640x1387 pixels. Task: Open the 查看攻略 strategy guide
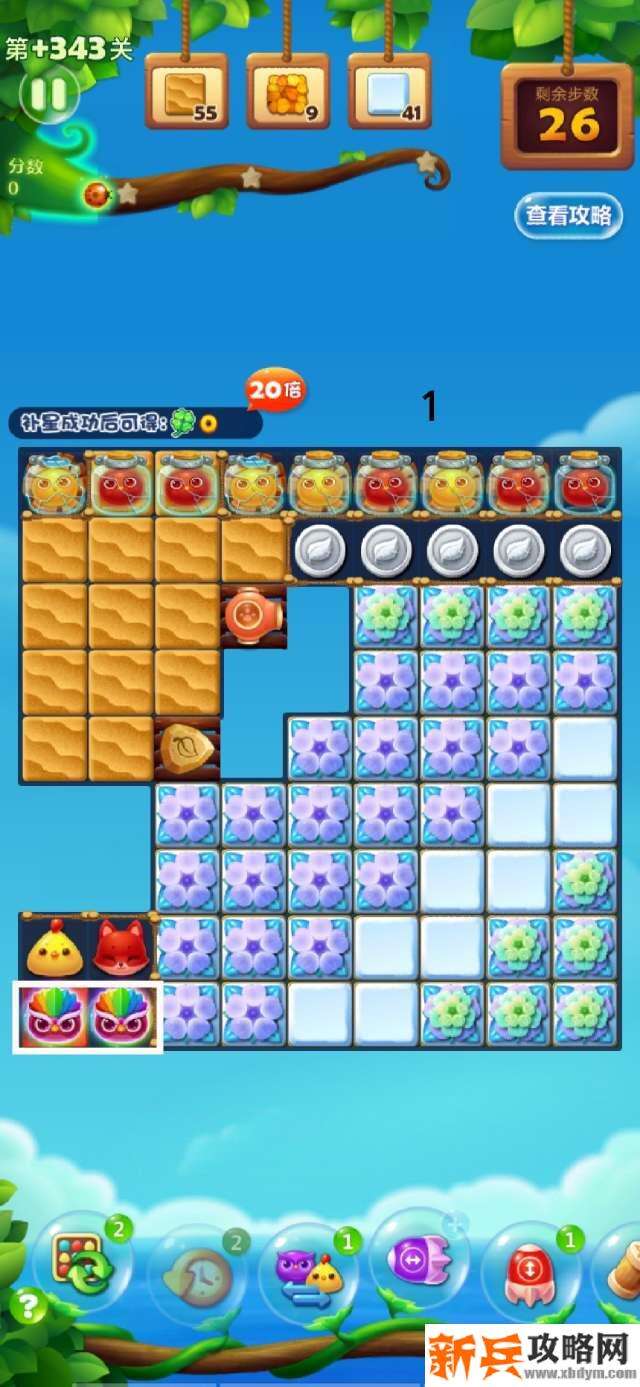click(x=568, y=216)
